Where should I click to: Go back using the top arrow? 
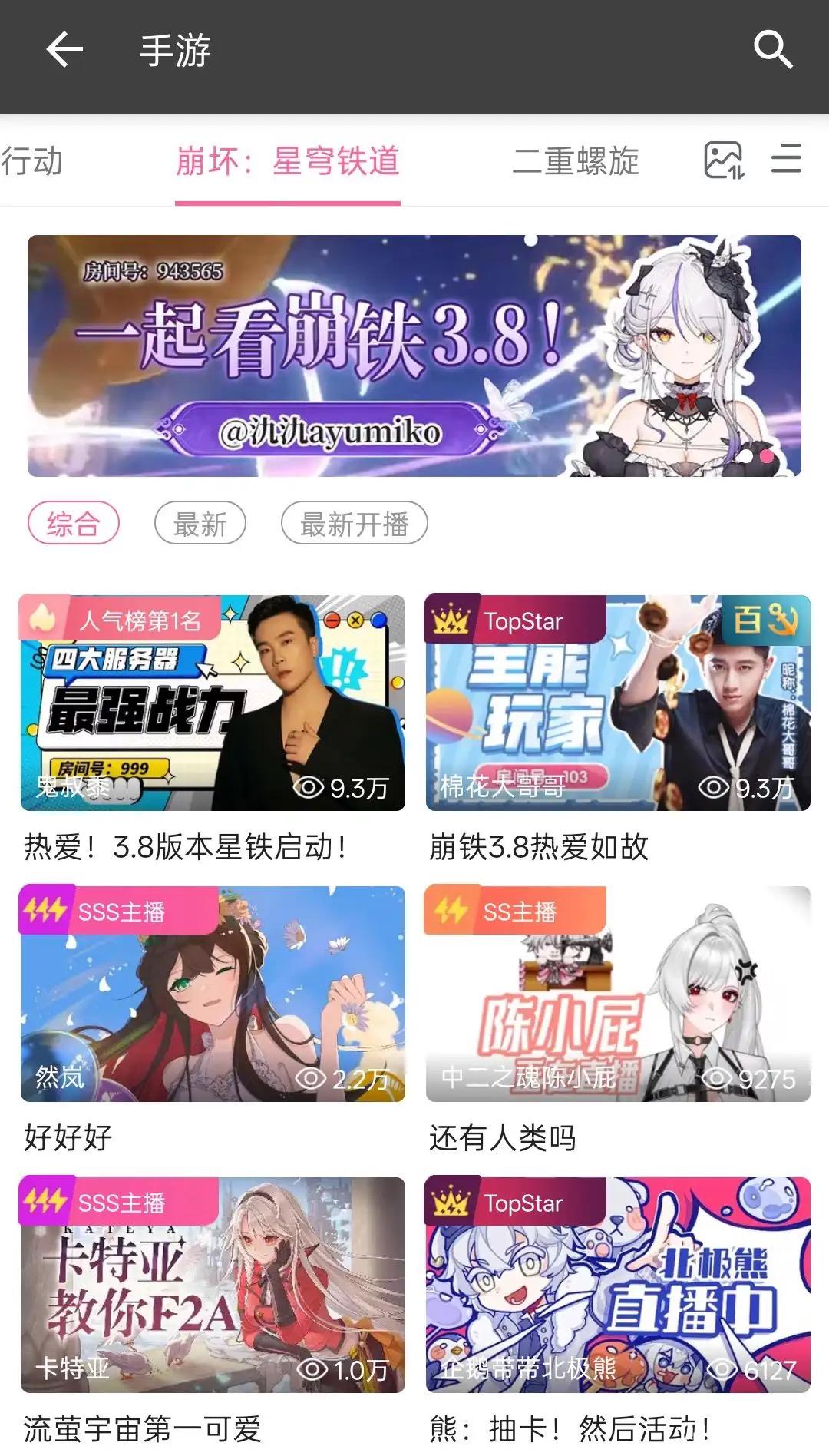click(64, 51)
